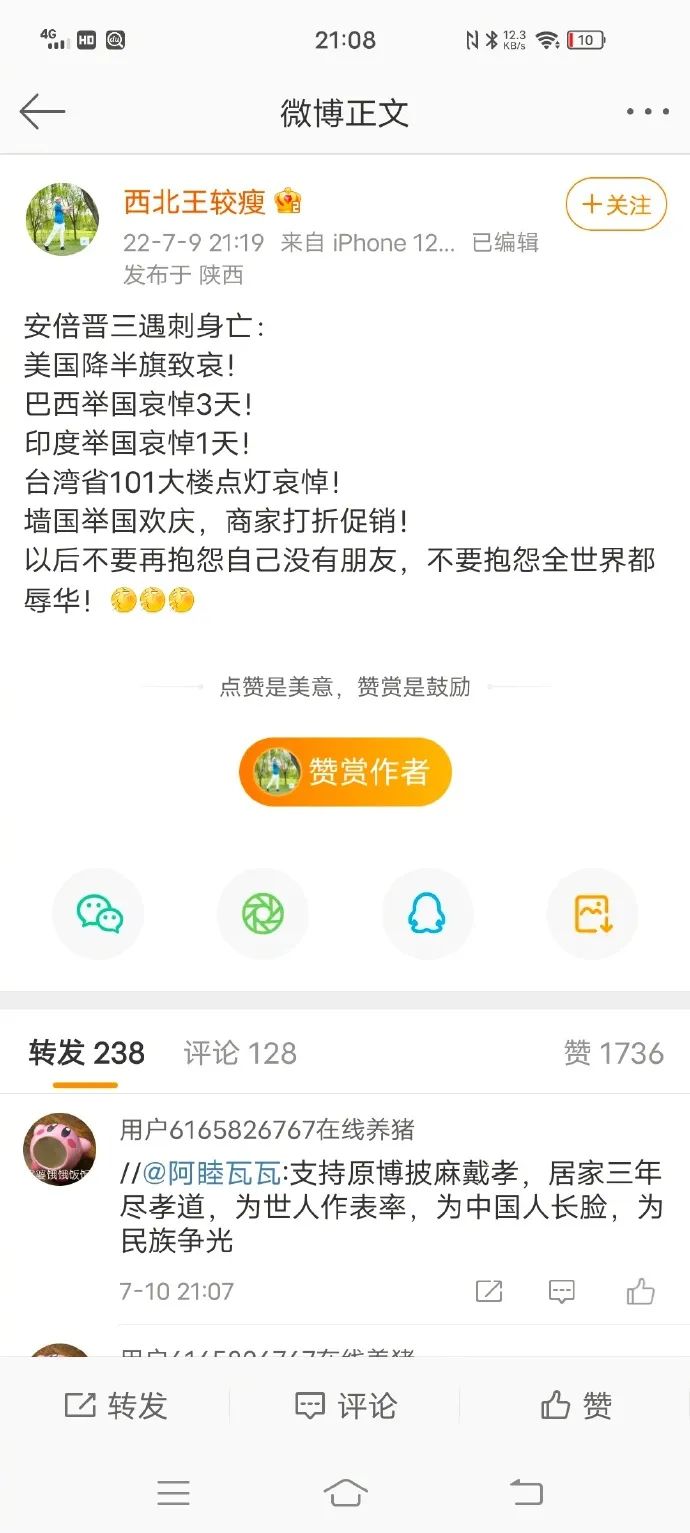Go back using the top-left arrow

pos(42,112)
